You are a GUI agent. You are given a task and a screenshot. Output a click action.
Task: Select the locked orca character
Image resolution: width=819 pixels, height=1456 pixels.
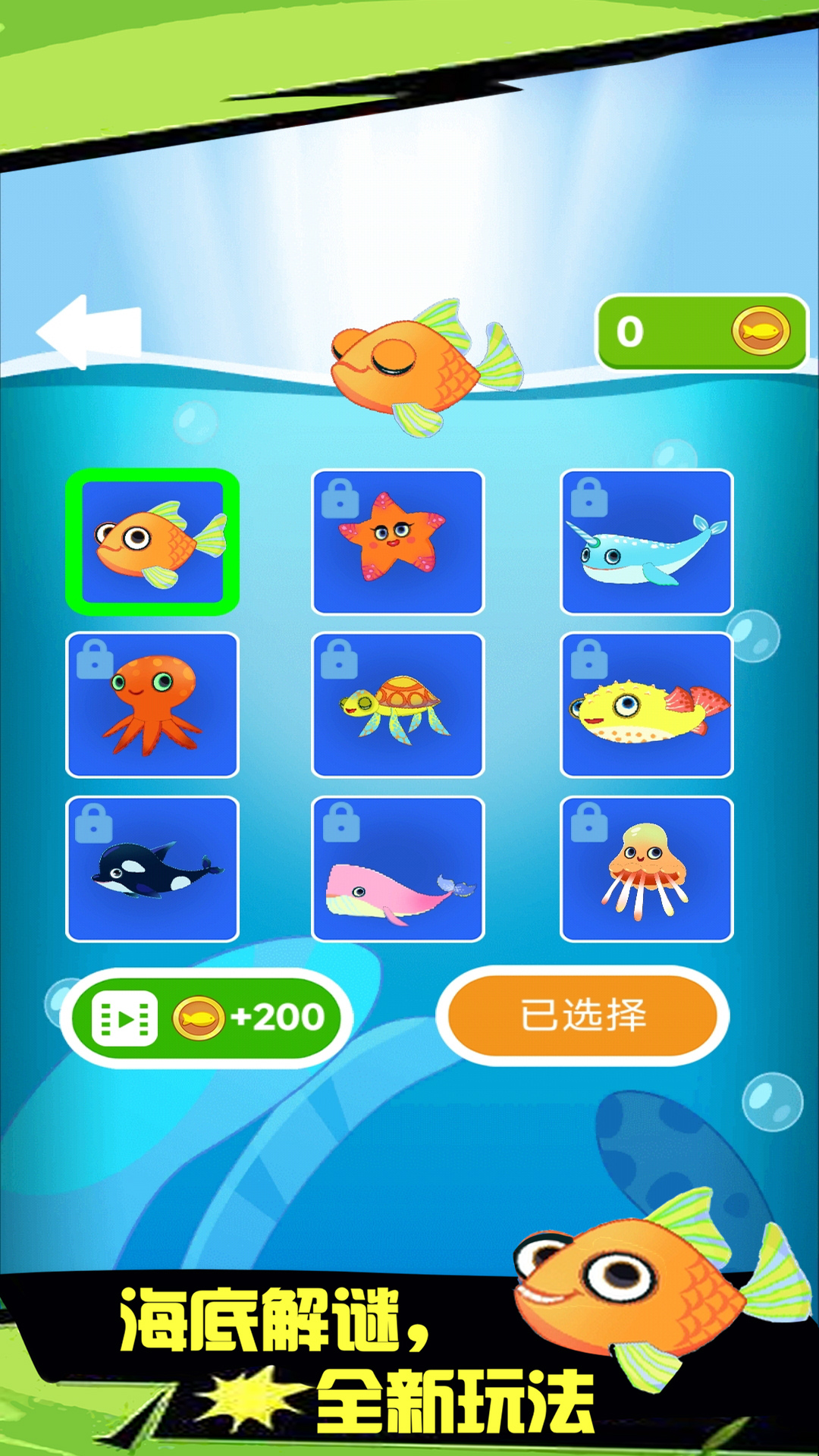click(x=152, y=869)
